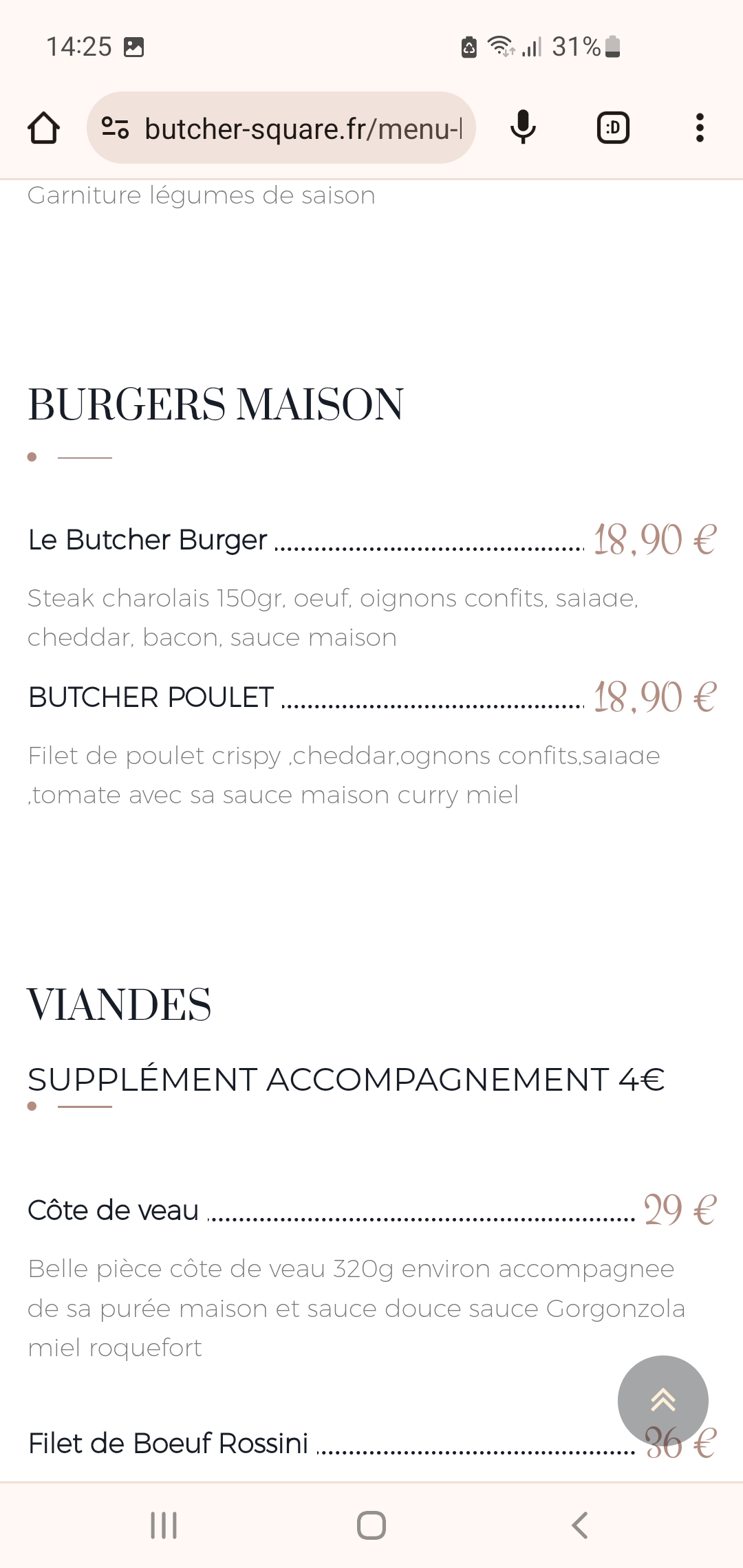743x1568 pixels.
Task: Tap the butcher-square.fr address bar
Action: (303, 129)
